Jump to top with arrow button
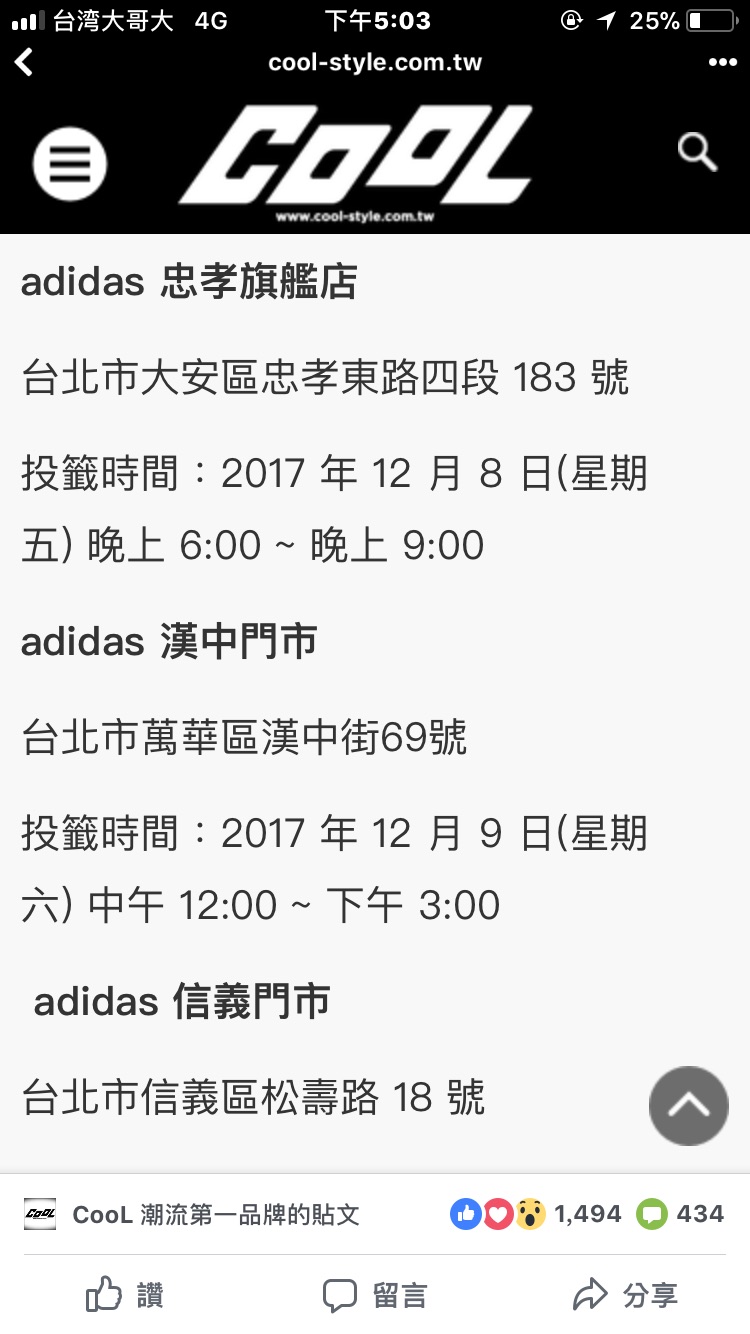Viewport: 750px width, 1334px height. [x=688, y=1105]
